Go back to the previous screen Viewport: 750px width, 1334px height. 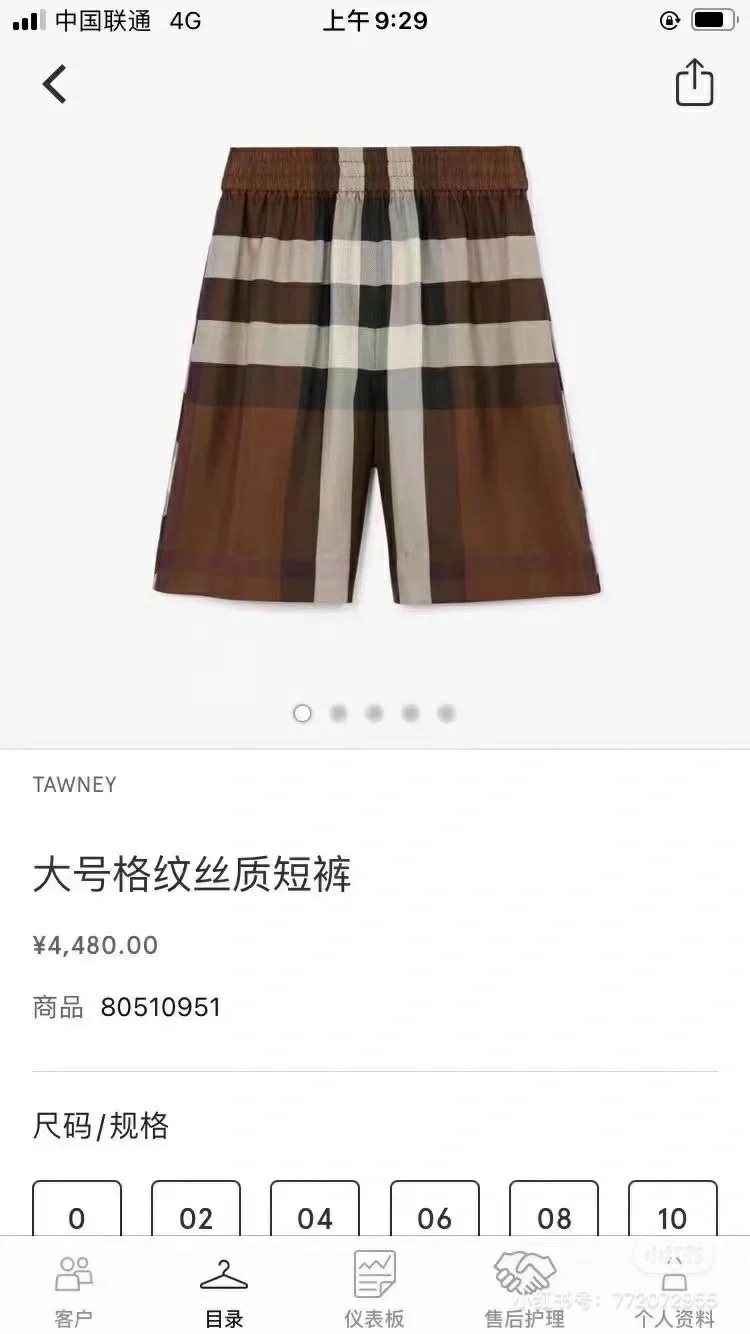coord(55,84)
